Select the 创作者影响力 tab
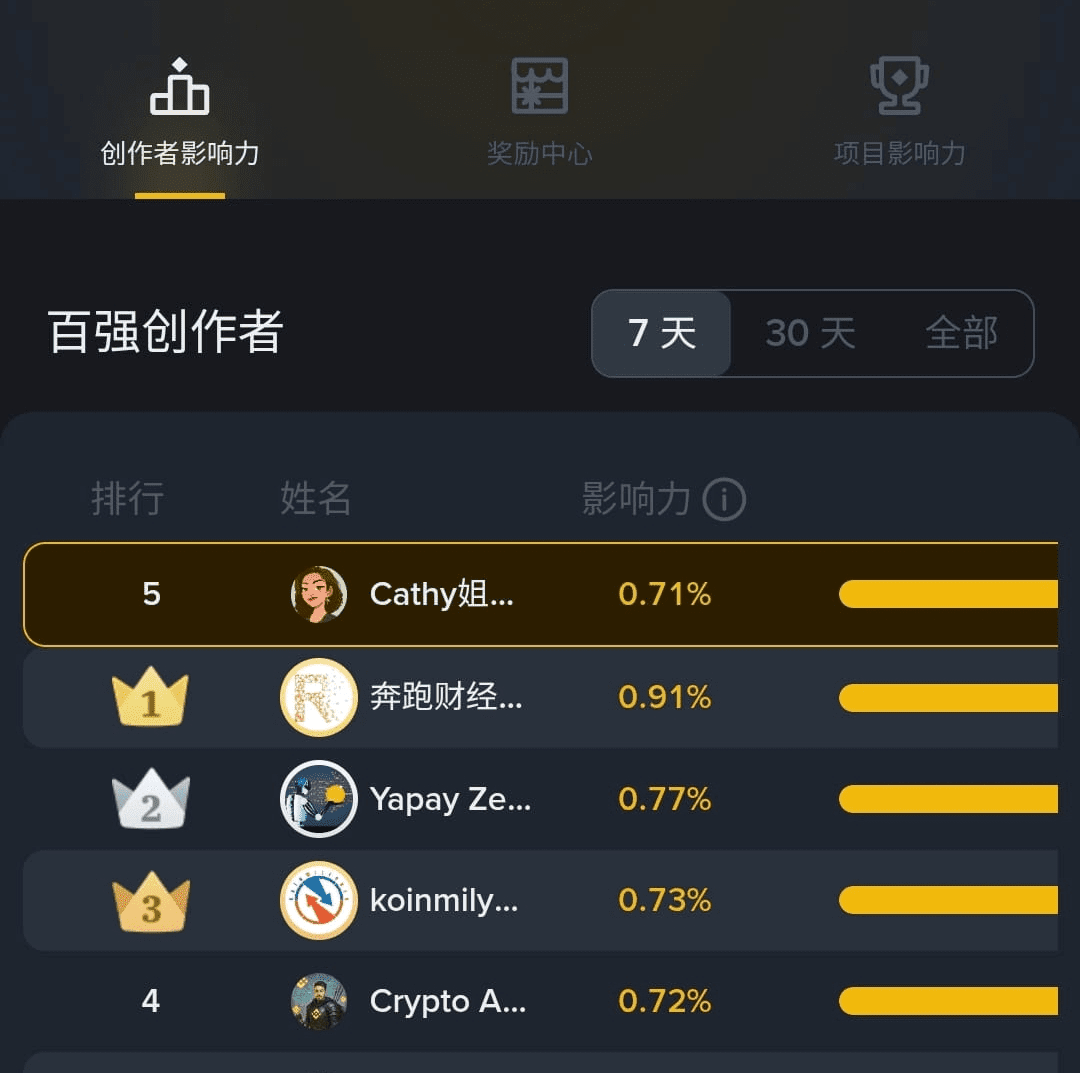This screenshot has width=1080, height=1073. coord(180,112)
